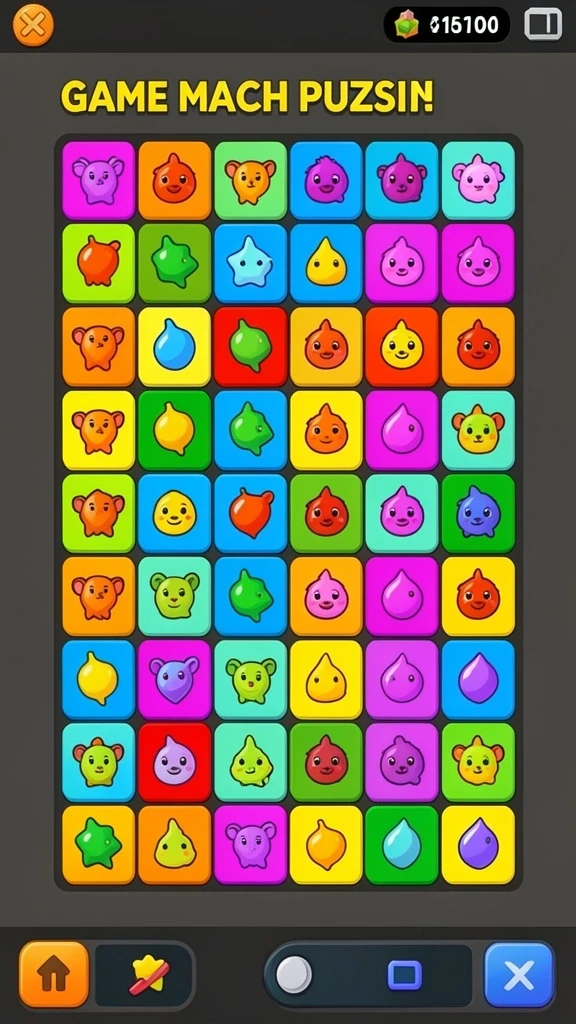Select the purple drop on yellow tile
This screenshot has width=576, height=1024.
(x=478, y=844)
